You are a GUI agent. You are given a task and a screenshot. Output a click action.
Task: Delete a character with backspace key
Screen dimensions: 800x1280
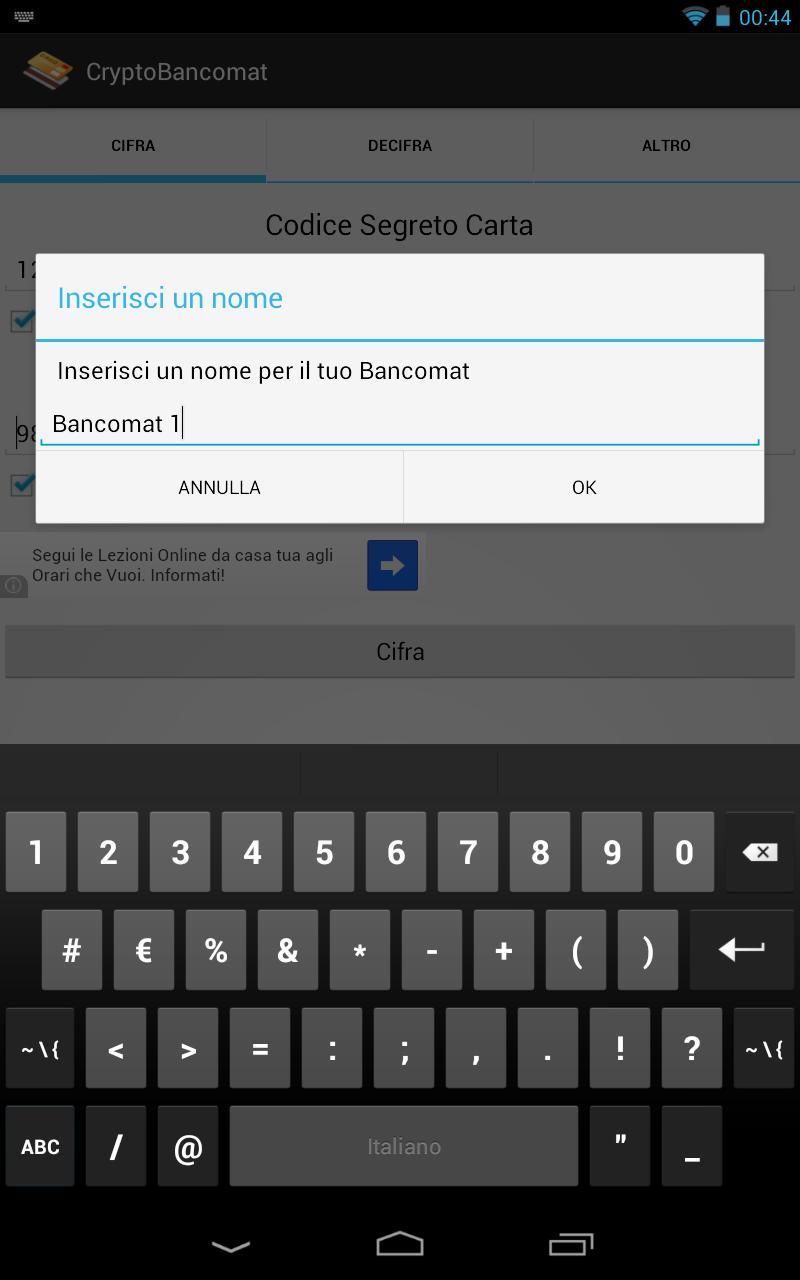click(x=759, y=852)
